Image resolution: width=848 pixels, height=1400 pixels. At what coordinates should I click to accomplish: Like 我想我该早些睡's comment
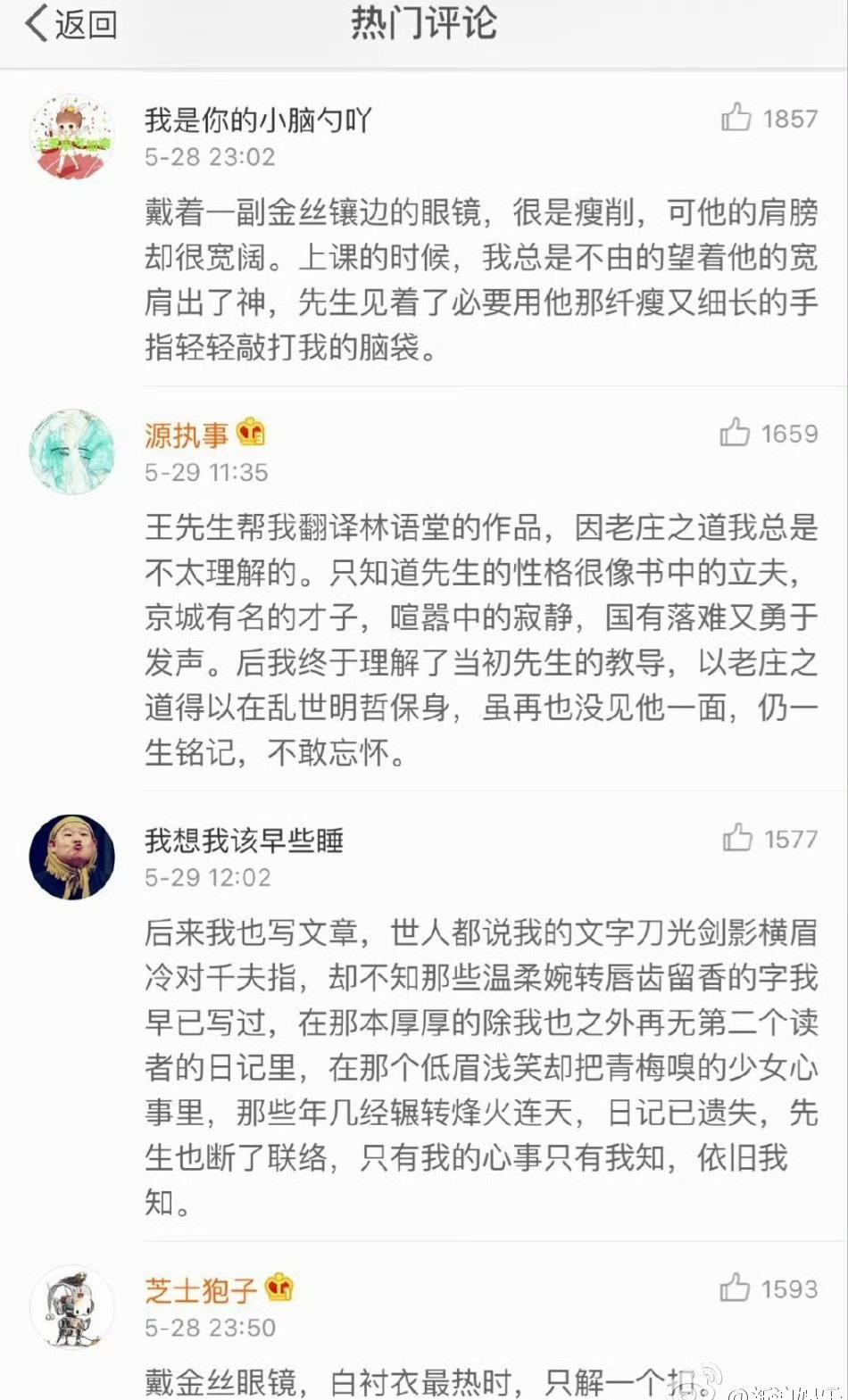(x=737, y=838)
